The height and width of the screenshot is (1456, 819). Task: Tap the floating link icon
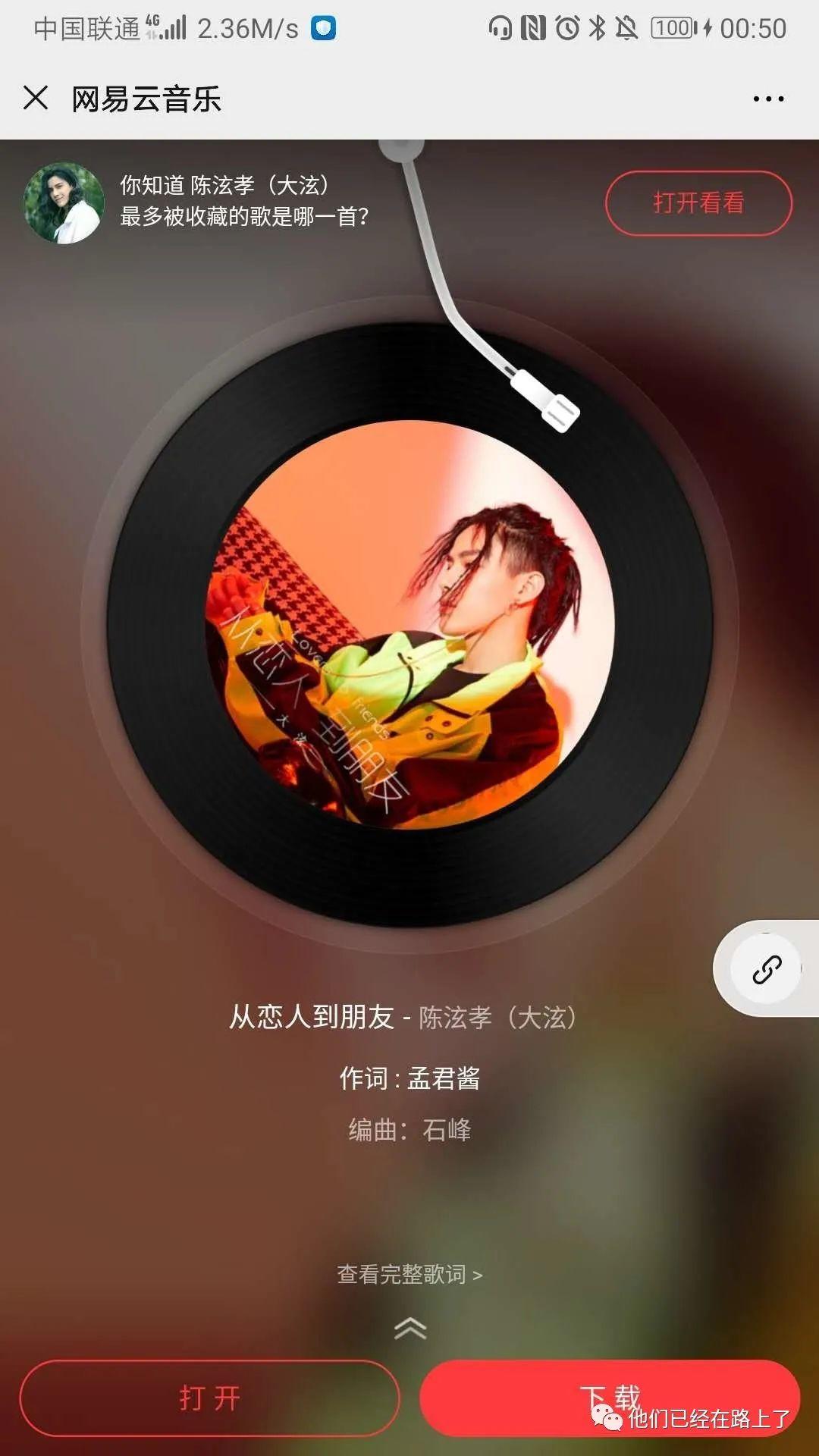[767, 969]
